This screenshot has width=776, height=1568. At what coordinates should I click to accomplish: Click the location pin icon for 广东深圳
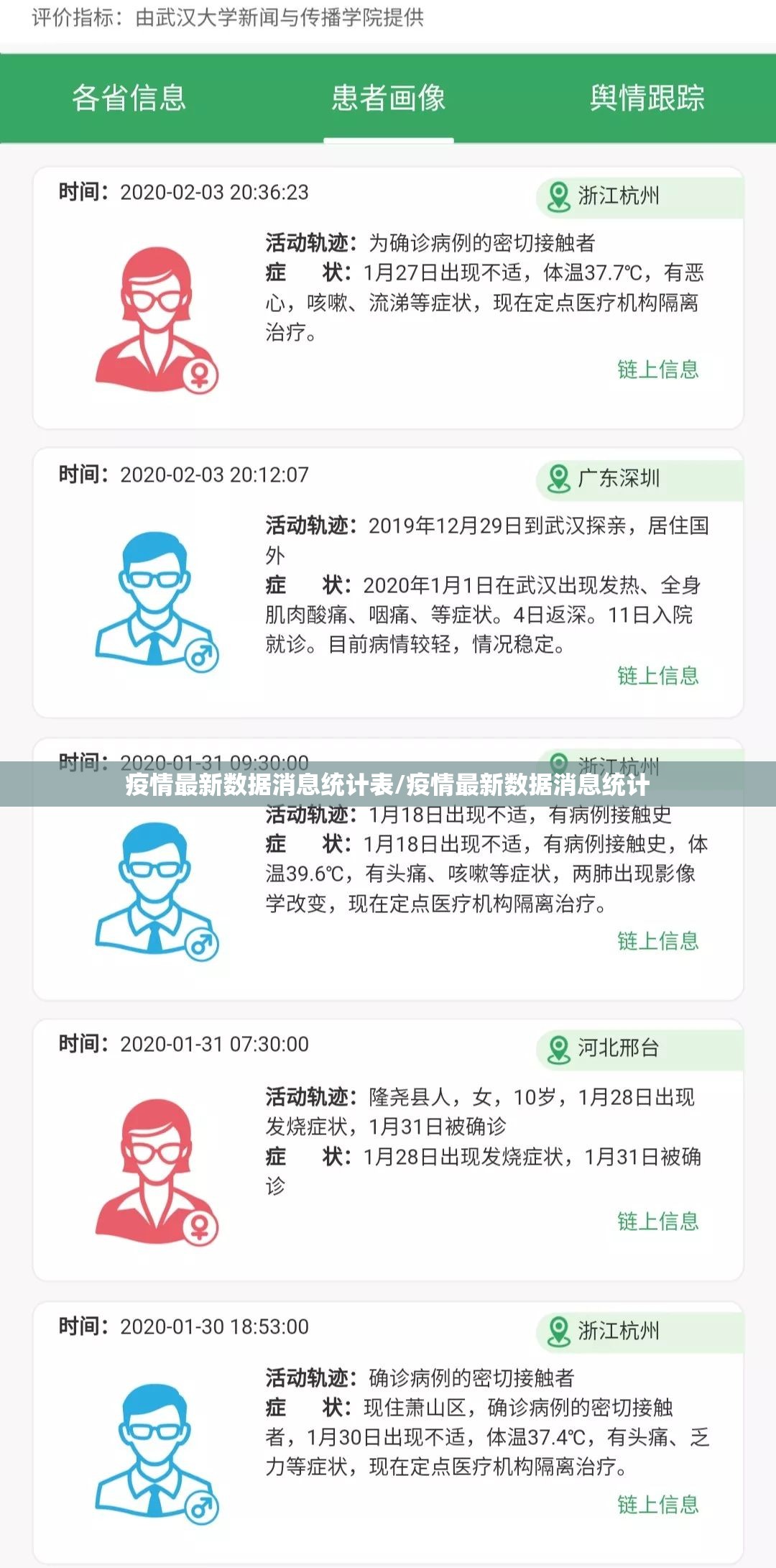click(557, 475)
